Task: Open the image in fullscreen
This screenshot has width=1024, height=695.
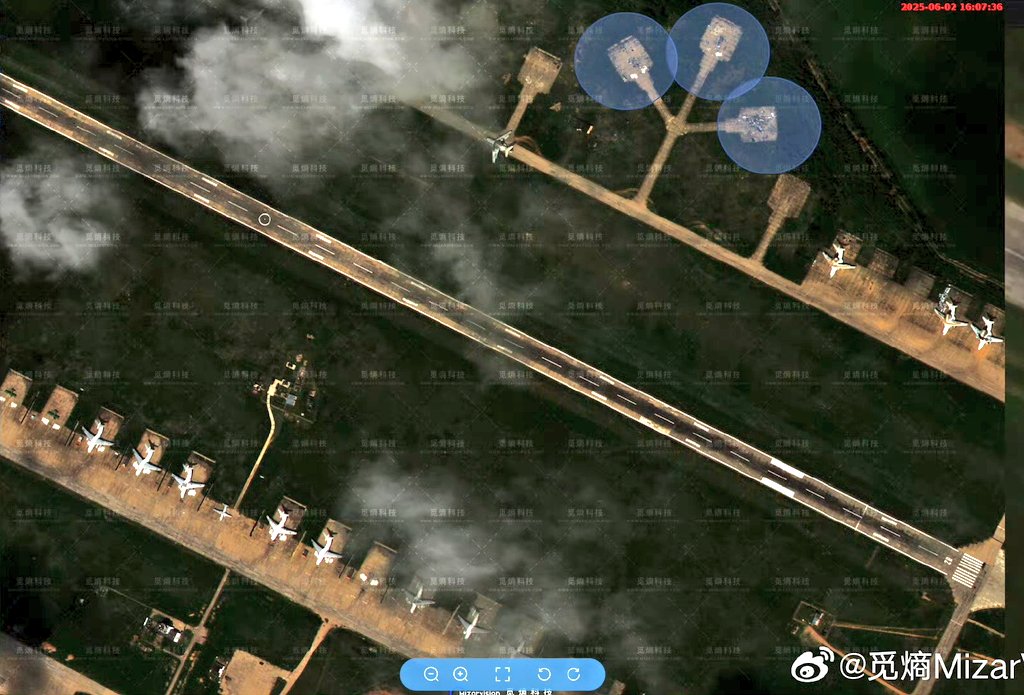Action: pos(503,675)
